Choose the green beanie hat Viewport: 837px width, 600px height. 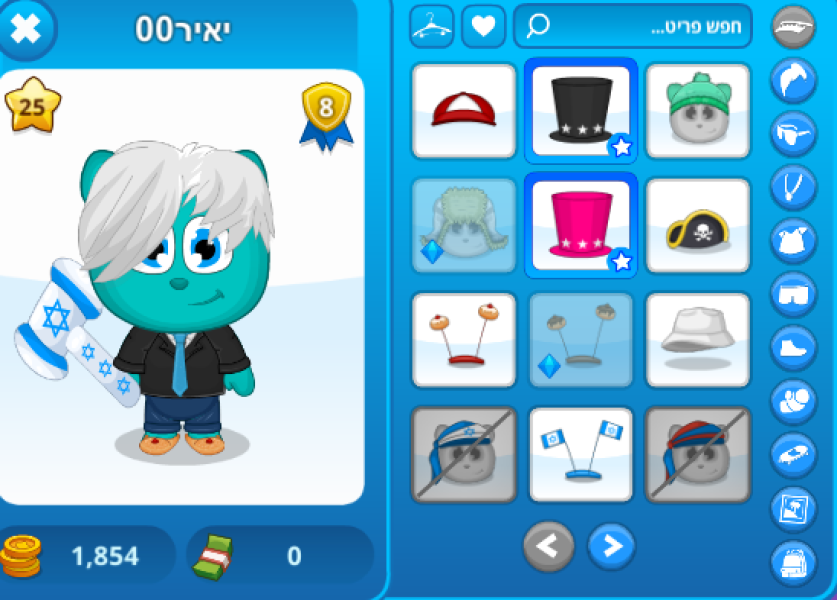(x=697, y=110)
